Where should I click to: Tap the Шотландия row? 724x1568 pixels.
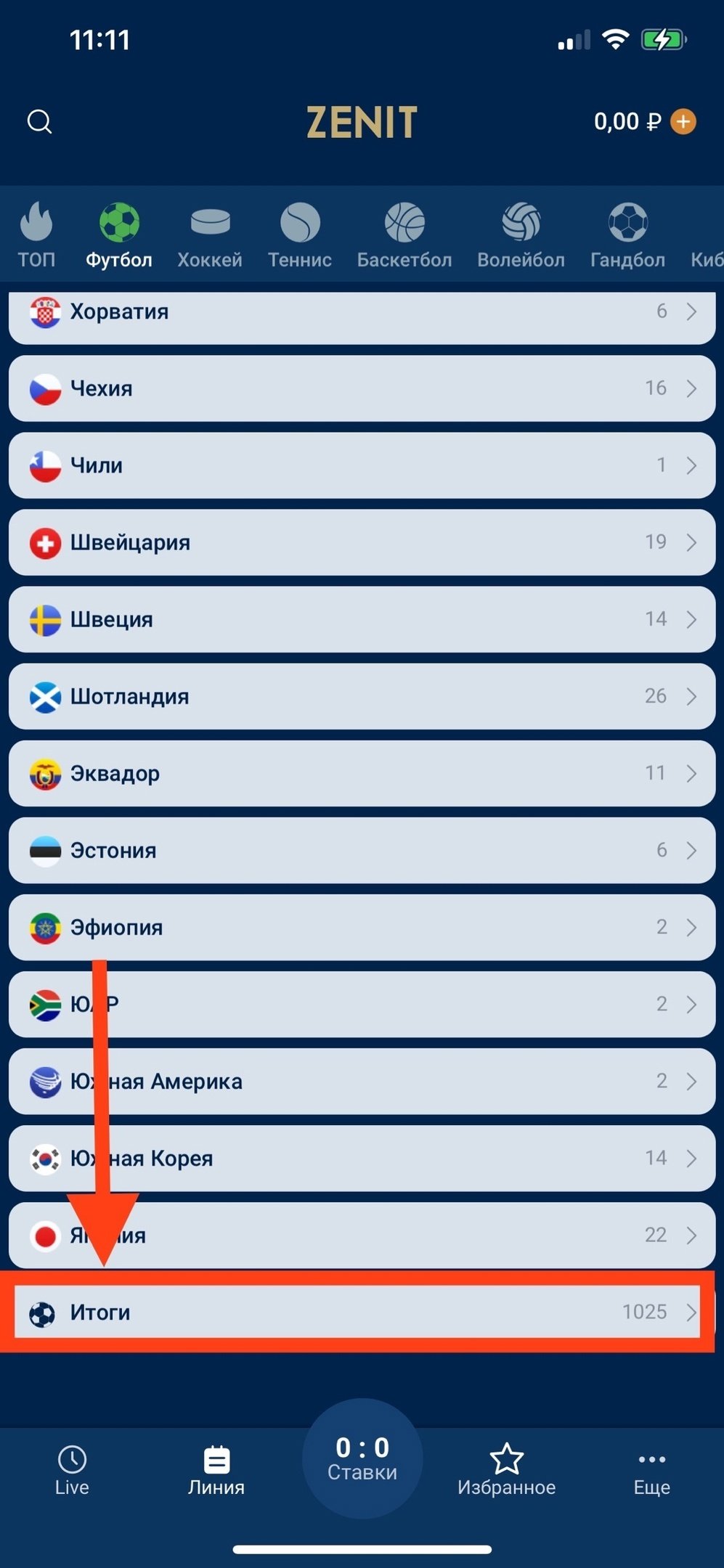point(362,696)
